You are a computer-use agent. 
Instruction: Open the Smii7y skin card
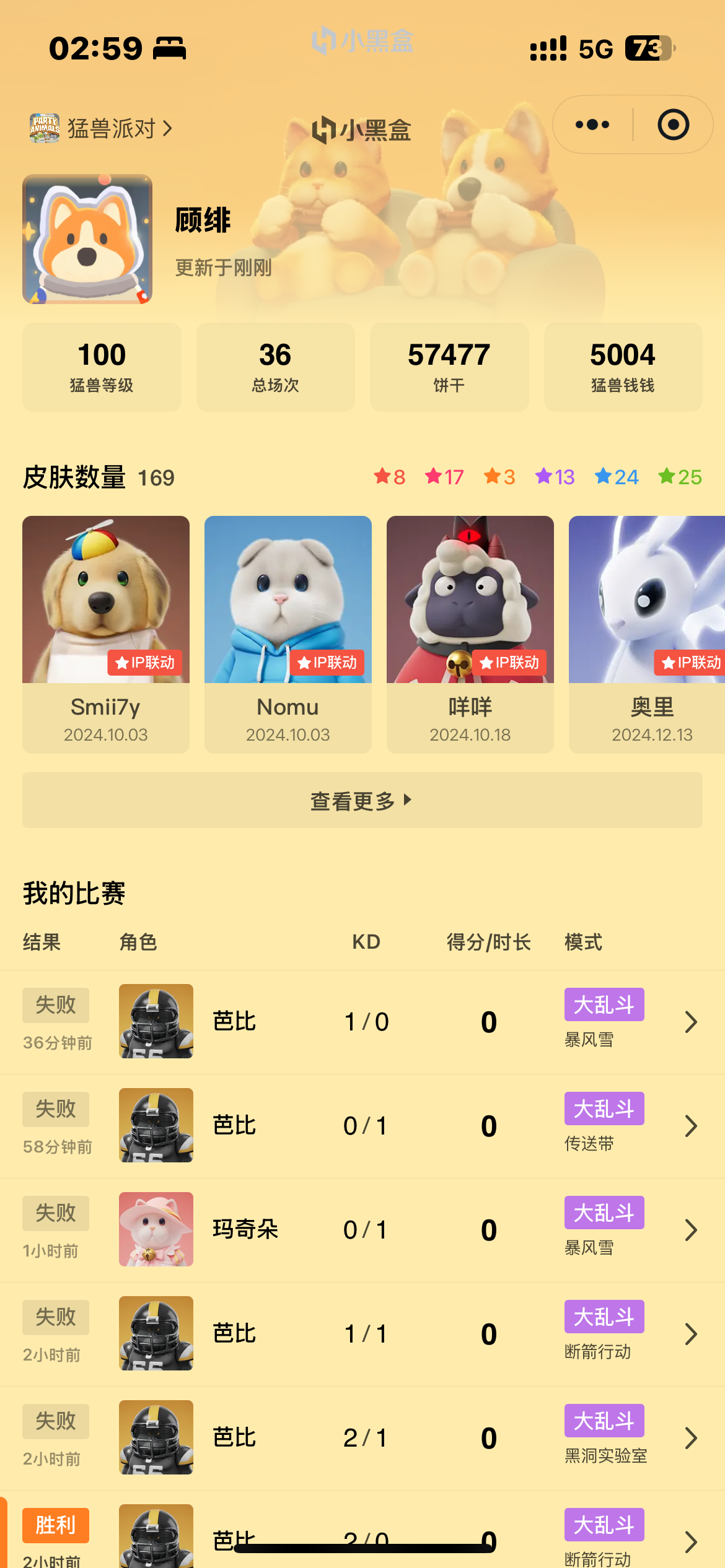point(106,634)
